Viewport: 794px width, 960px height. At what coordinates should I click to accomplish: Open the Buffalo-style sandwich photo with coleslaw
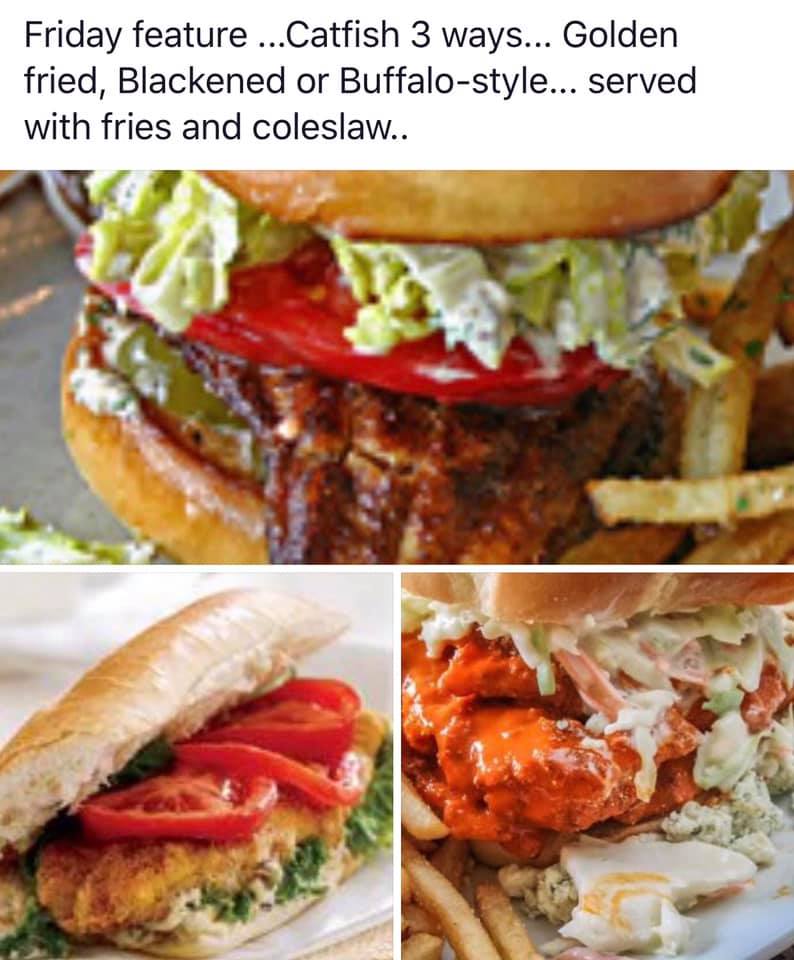click(597, 766)
